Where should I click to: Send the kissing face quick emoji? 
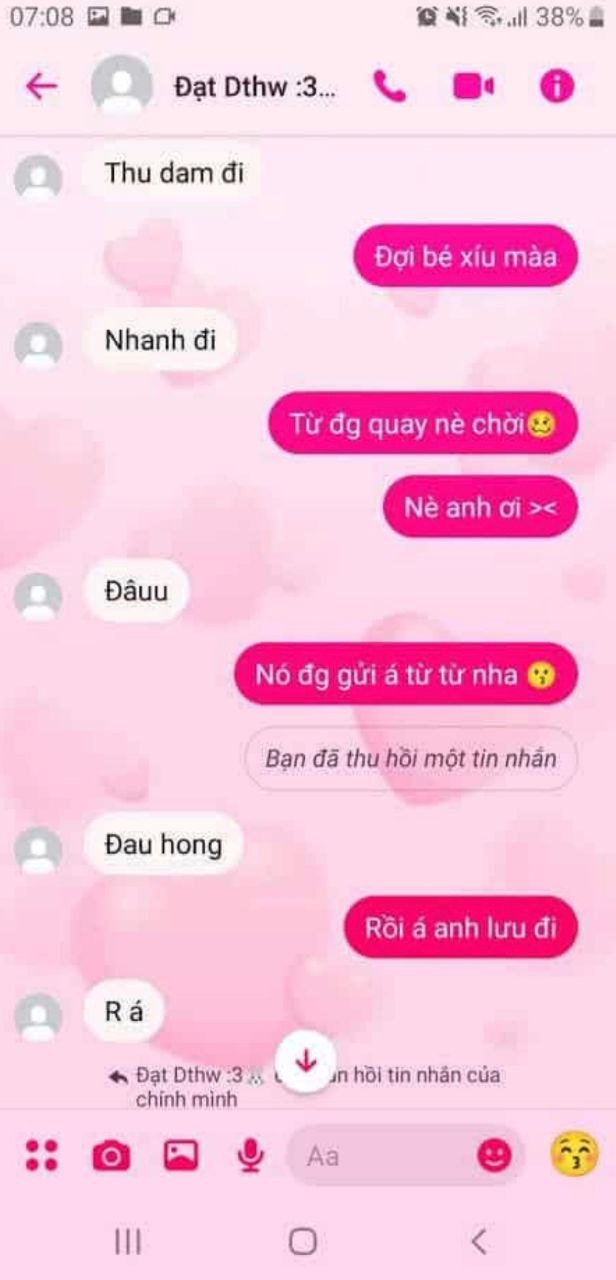pos(575,1156)
